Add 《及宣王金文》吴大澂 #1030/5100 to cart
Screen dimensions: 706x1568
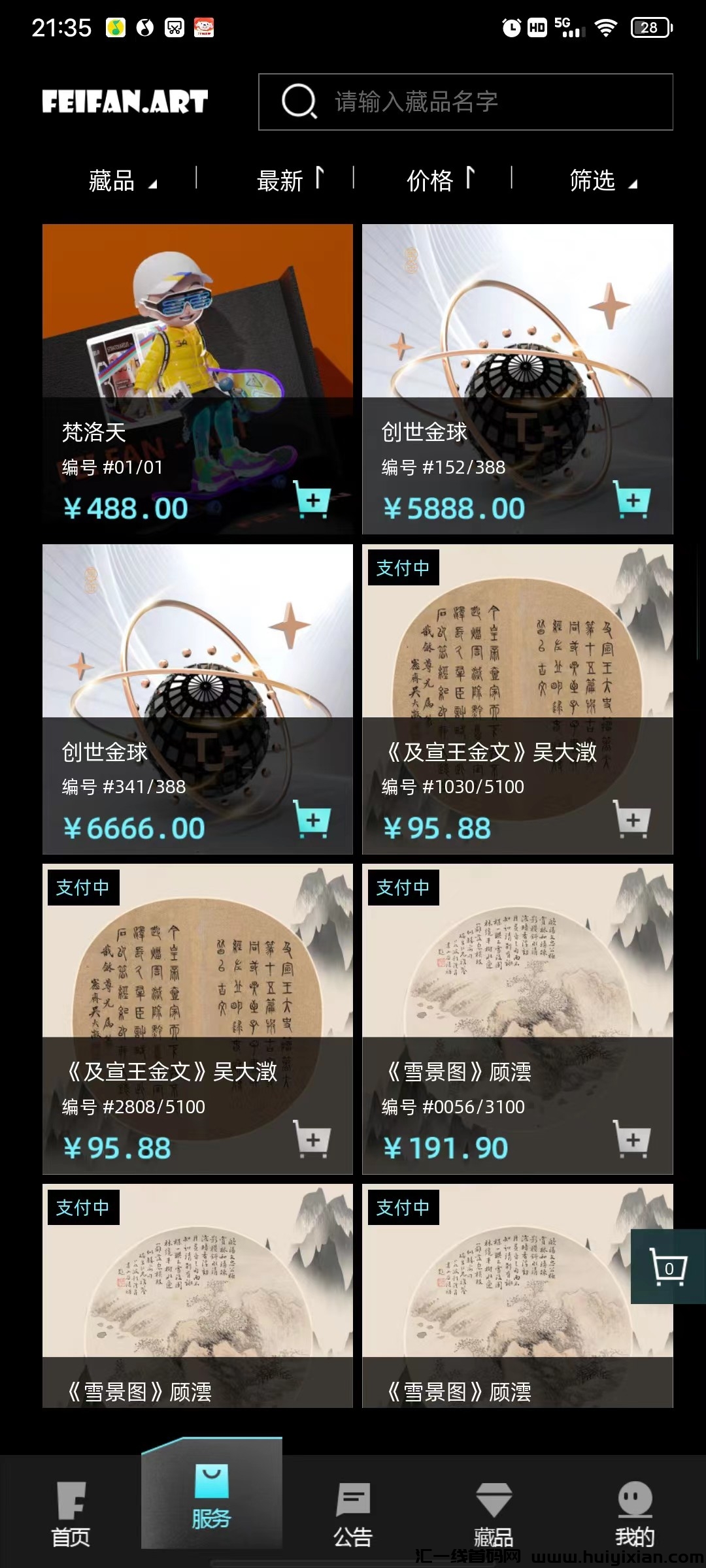[632, 820]
